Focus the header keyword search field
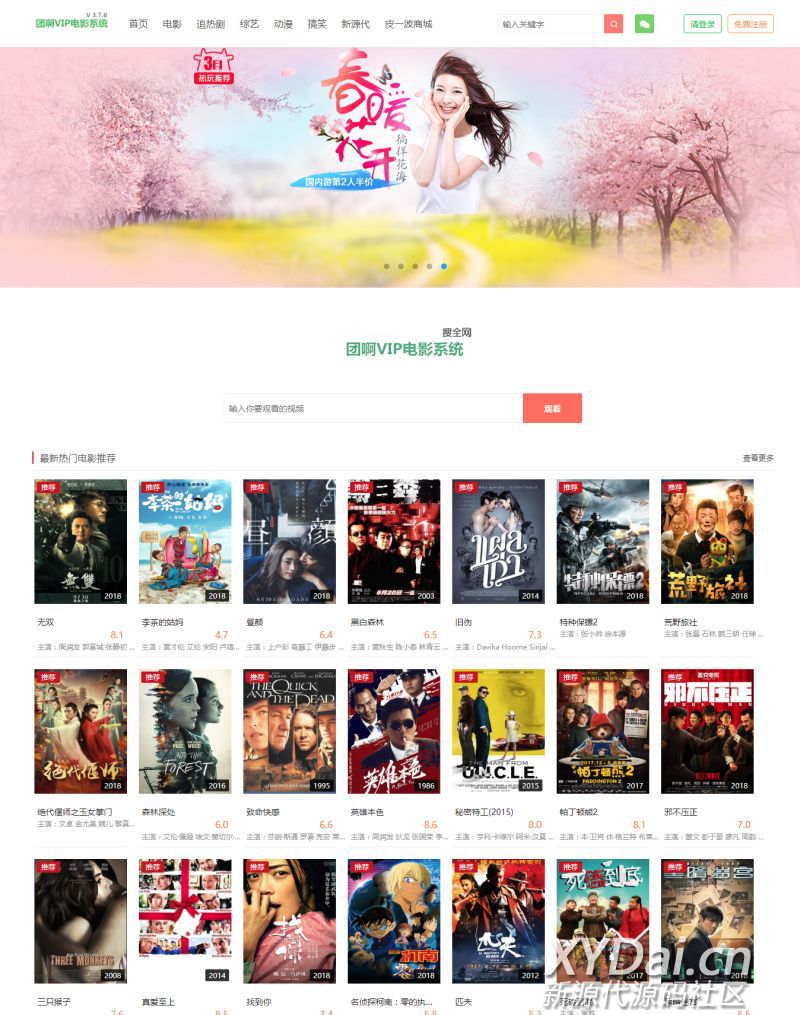The height and width of the screenshot is (1015, 800). [550, 24]
